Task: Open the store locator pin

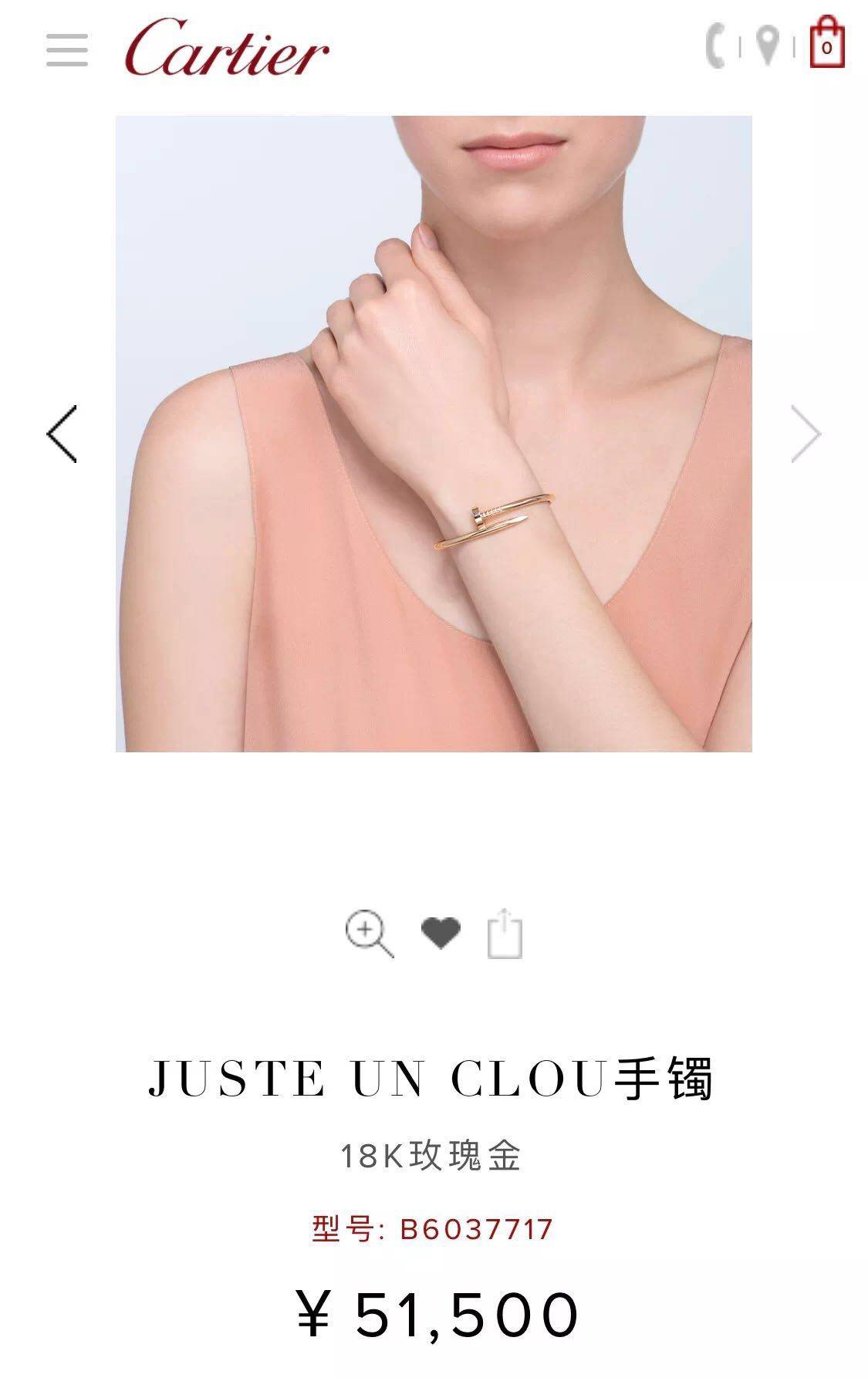Action: pos(767,46)
